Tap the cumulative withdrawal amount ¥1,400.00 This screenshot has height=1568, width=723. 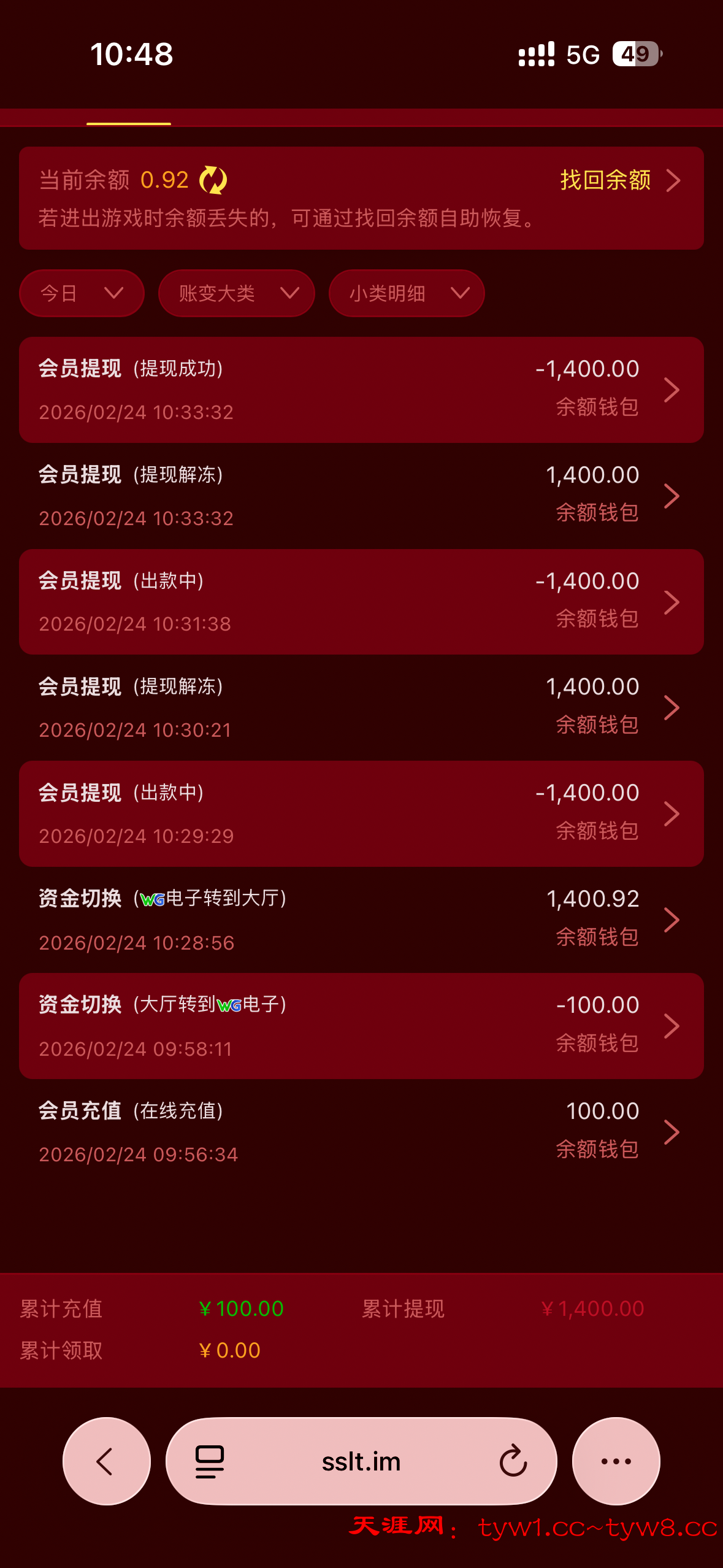(x=592, y=1308)
